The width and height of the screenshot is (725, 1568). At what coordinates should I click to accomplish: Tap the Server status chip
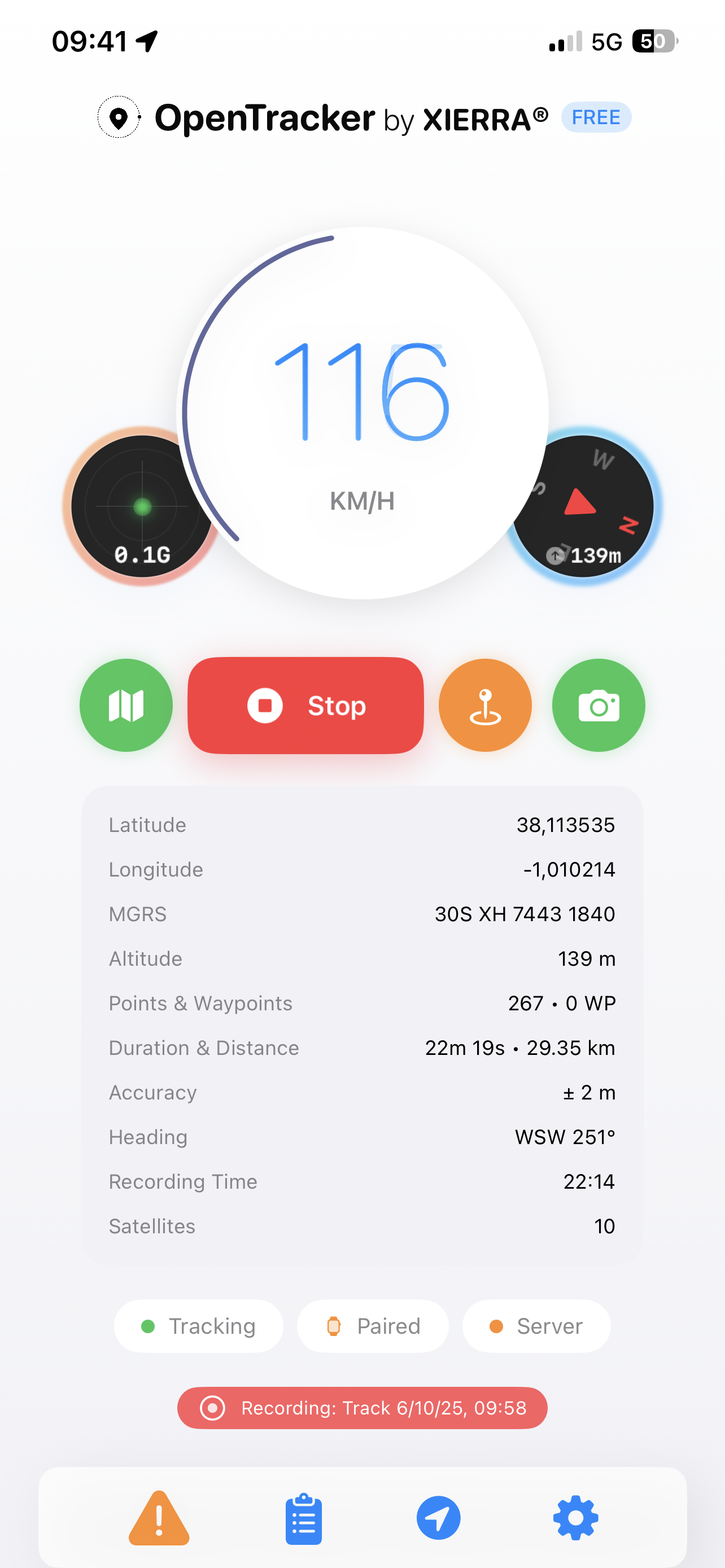point(536,1326)
